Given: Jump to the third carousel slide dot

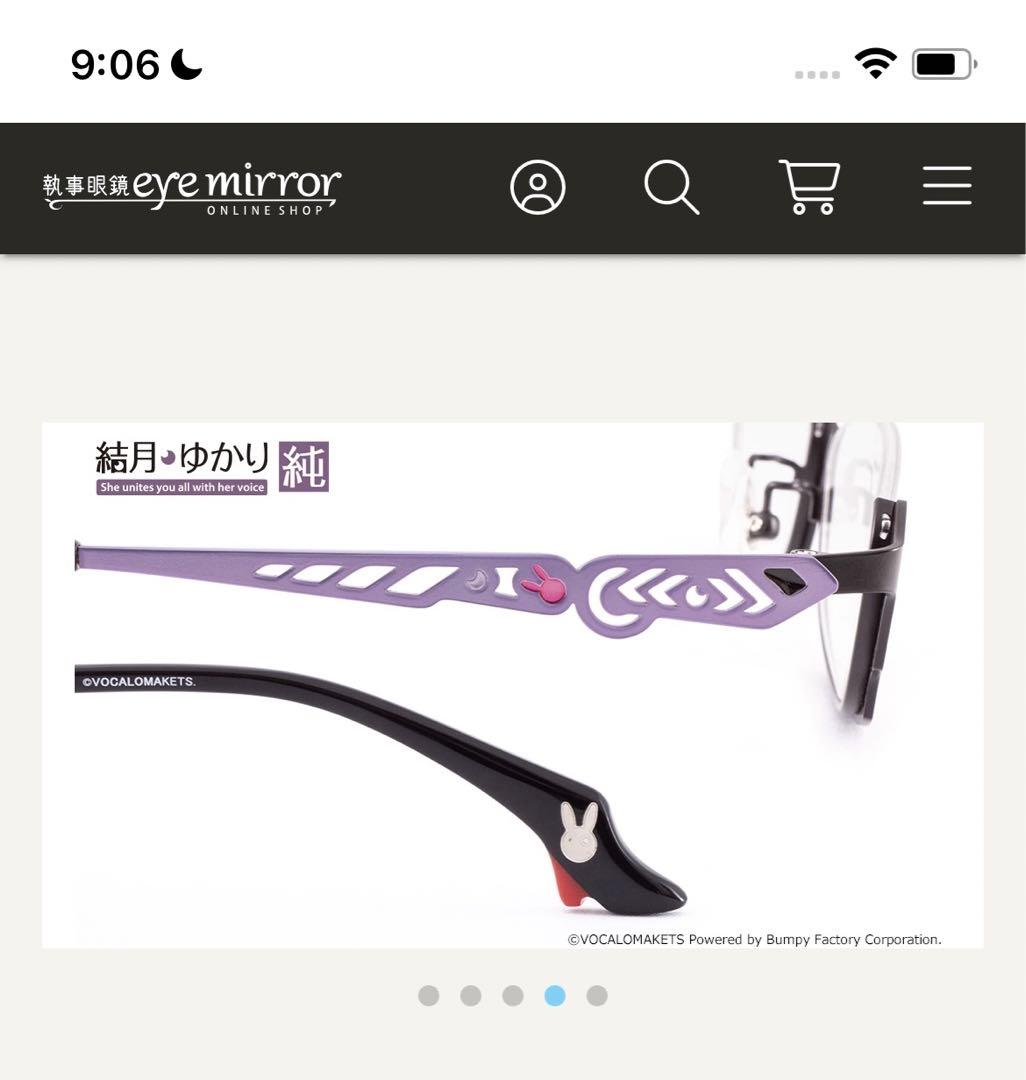Looking at the screenshot, I should tap(513, 996).
